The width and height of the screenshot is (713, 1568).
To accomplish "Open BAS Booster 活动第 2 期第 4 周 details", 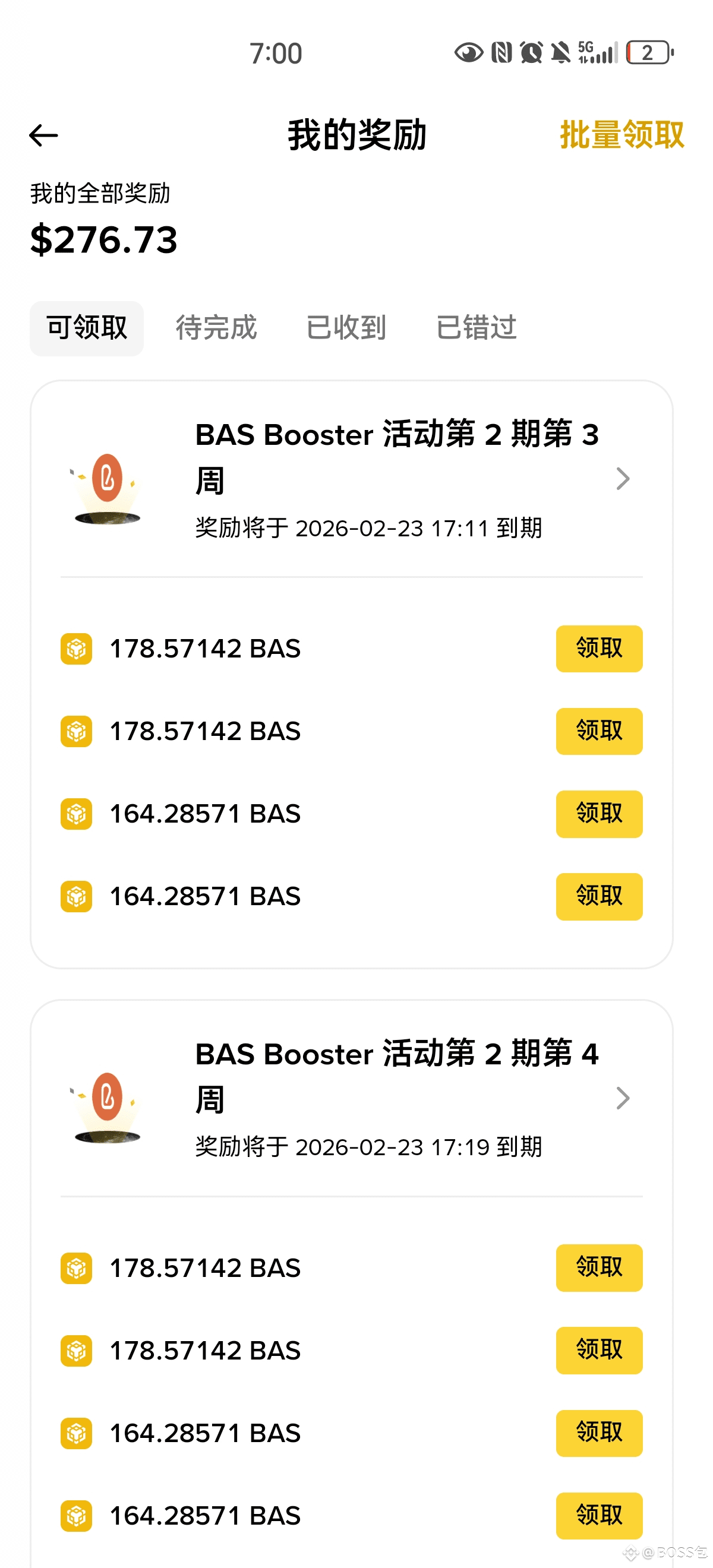I will click(x=621, y=1098).
